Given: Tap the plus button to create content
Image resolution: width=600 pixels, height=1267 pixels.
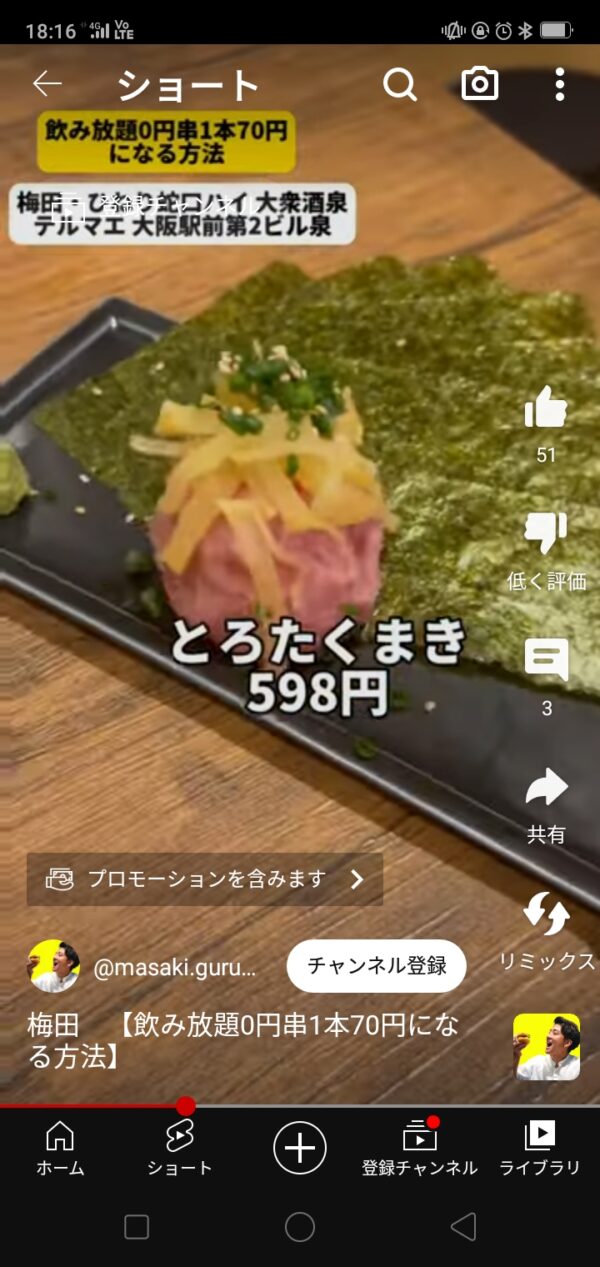Looking at the screenshot, I should pos(300,1147).
